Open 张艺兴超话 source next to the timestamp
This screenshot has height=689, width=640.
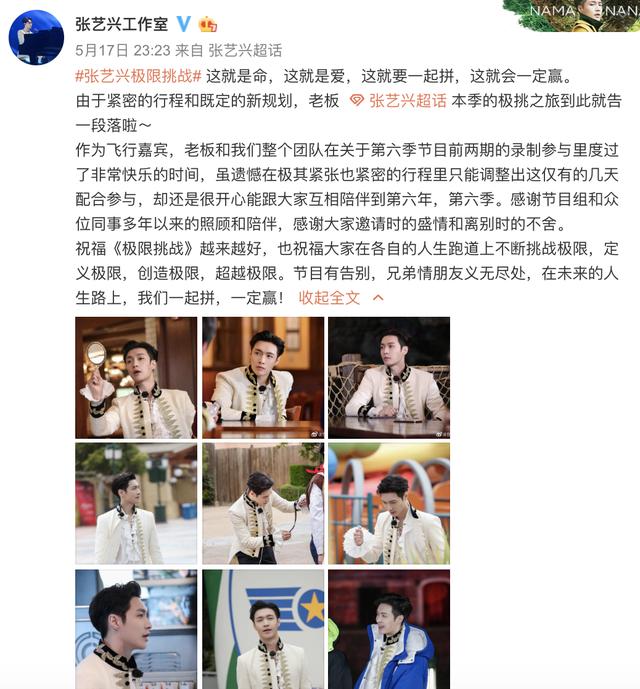pyautogui.click(x=245, y=49)
